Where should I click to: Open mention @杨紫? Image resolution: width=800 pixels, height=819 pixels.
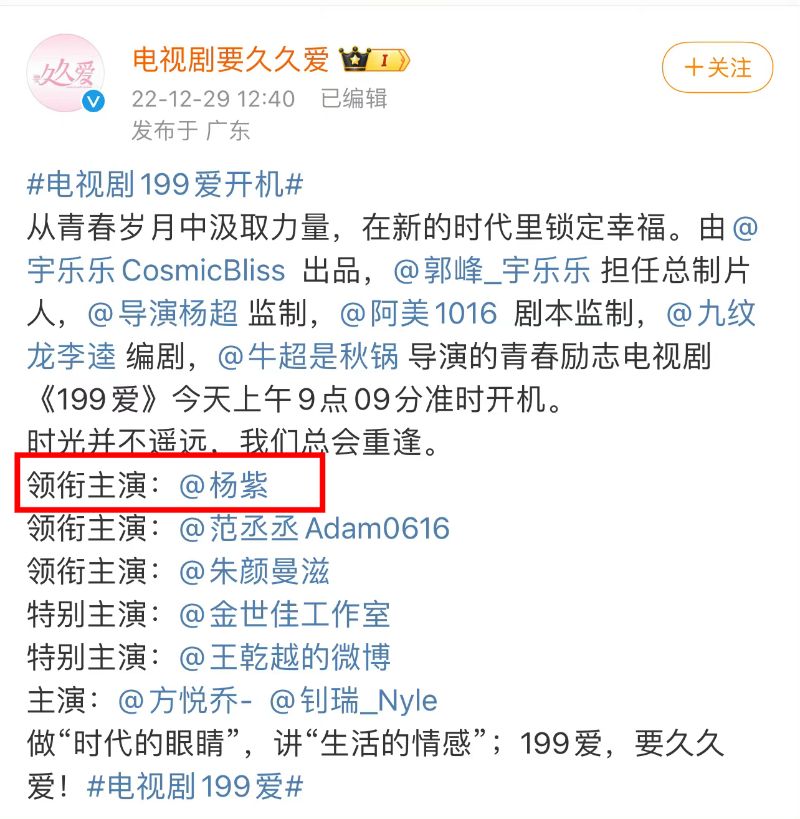224,486
